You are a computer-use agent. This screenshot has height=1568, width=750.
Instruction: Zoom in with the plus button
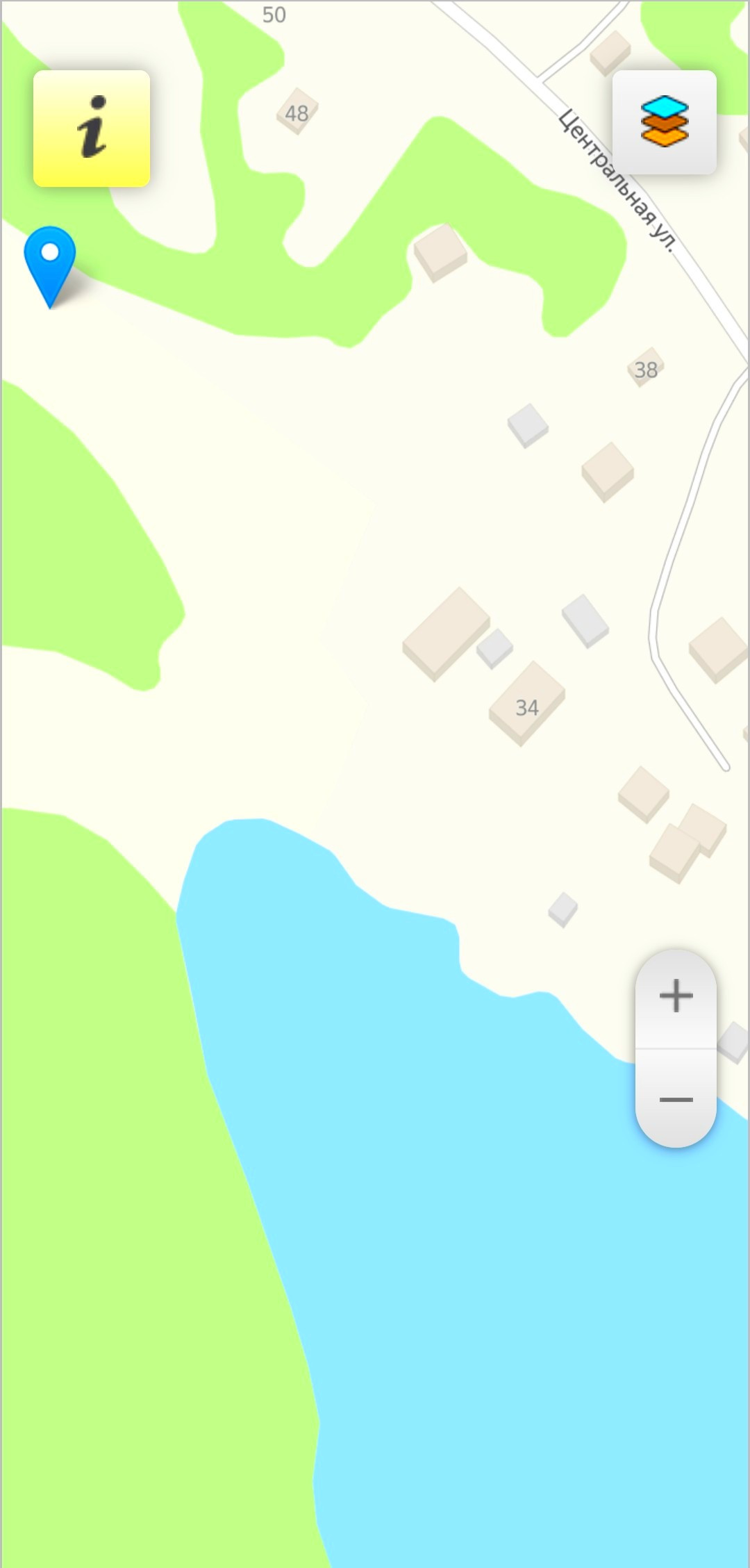click(676, 996)
